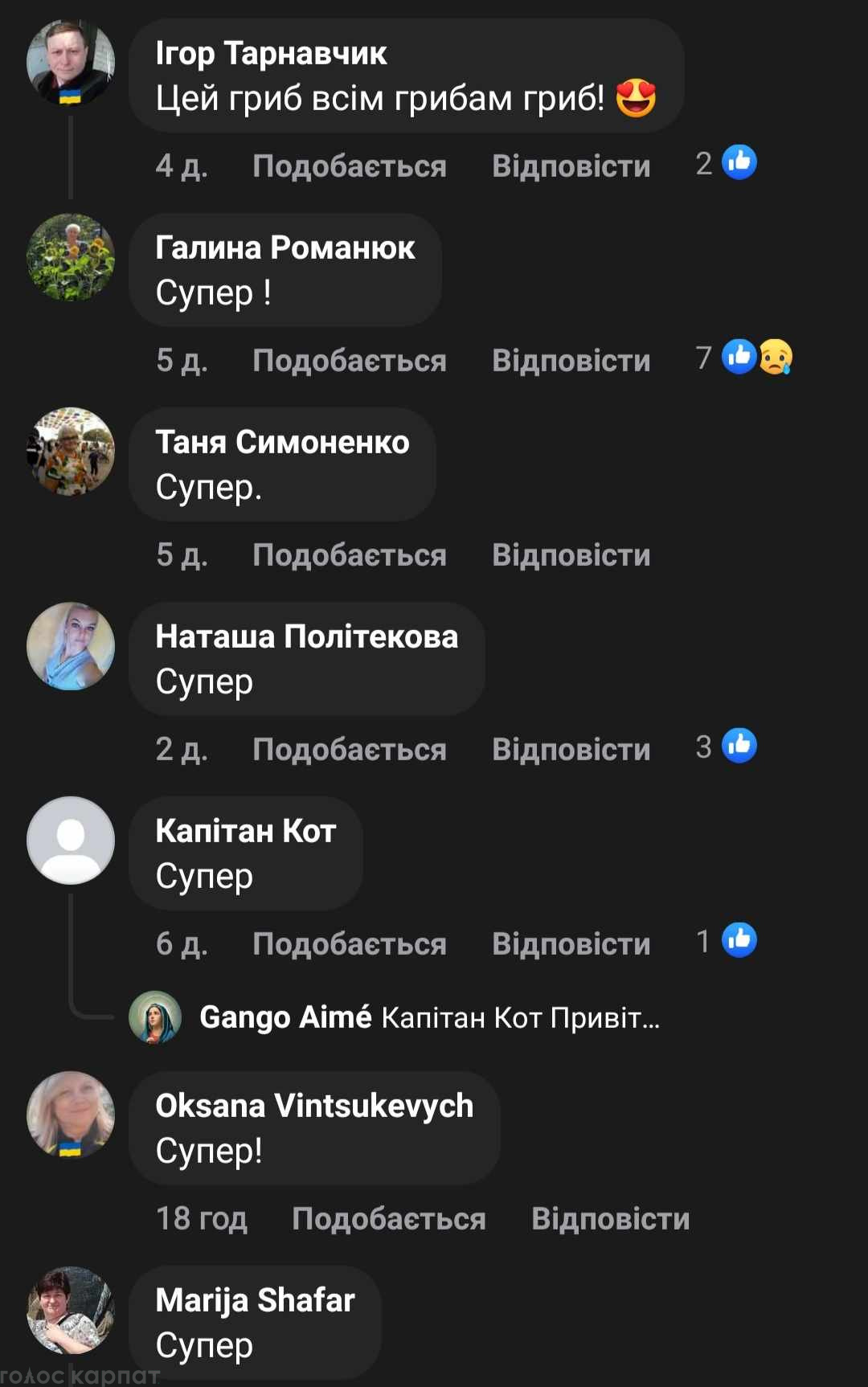
Task: Like Наташа Політекова's comment
Action: pyautogui.click(x=349, y=750)
